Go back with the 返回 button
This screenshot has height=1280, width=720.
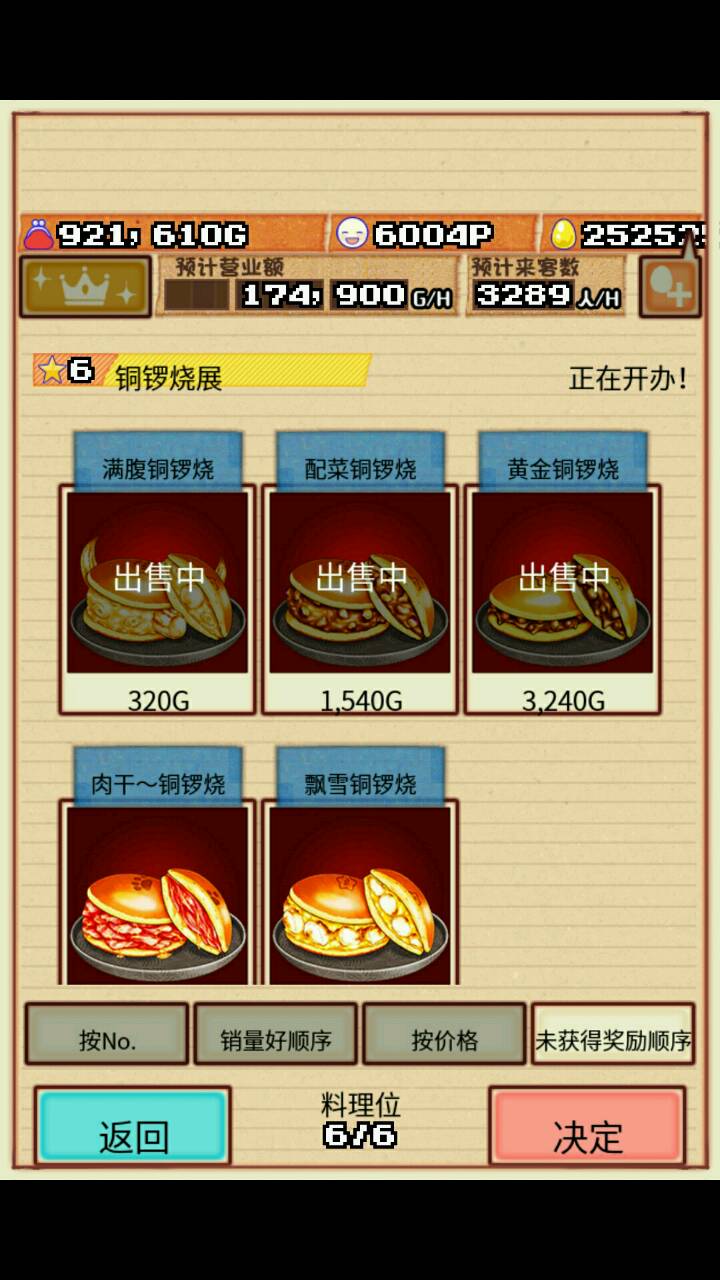[x=133, y=1127]
